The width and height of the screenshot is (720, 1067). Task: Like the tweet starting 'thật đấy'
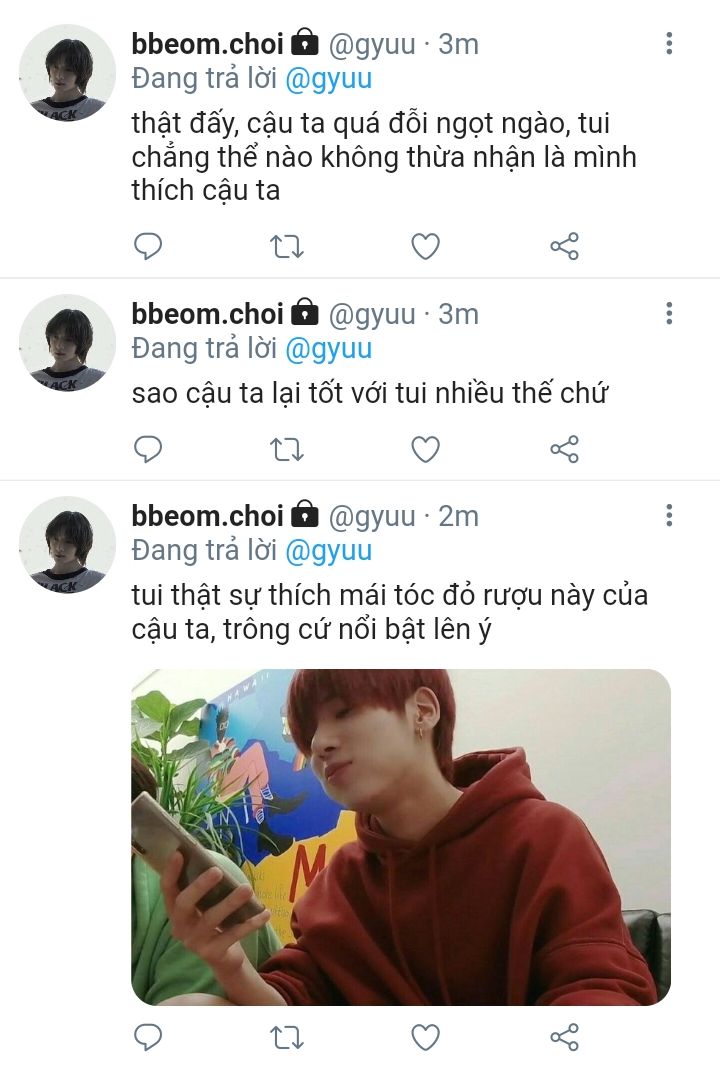tap(426, 246)
